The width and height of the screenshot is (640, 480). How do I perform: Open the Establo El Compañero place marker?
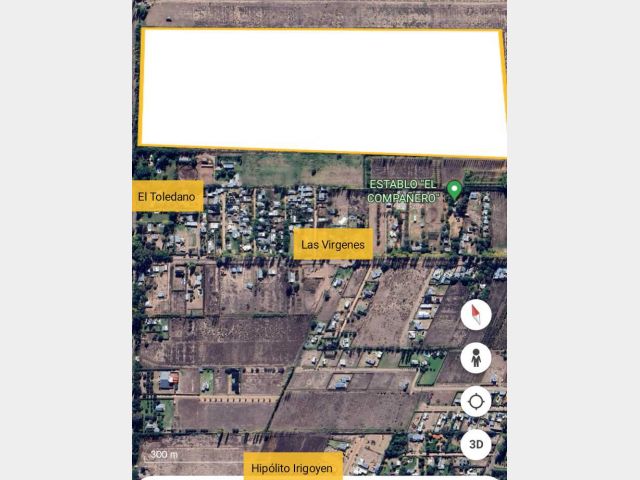(x=453, y=190)
